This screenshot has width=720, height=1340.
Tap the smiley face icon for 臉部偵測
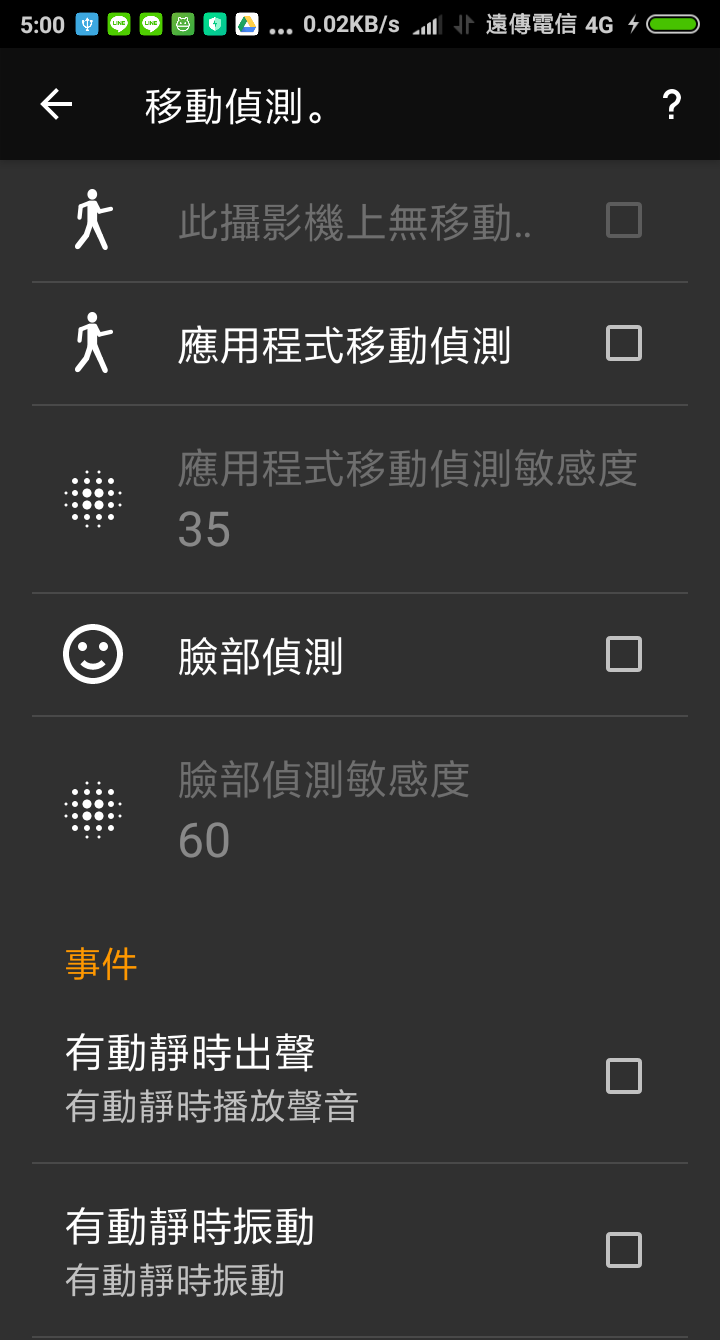point(92,654)
